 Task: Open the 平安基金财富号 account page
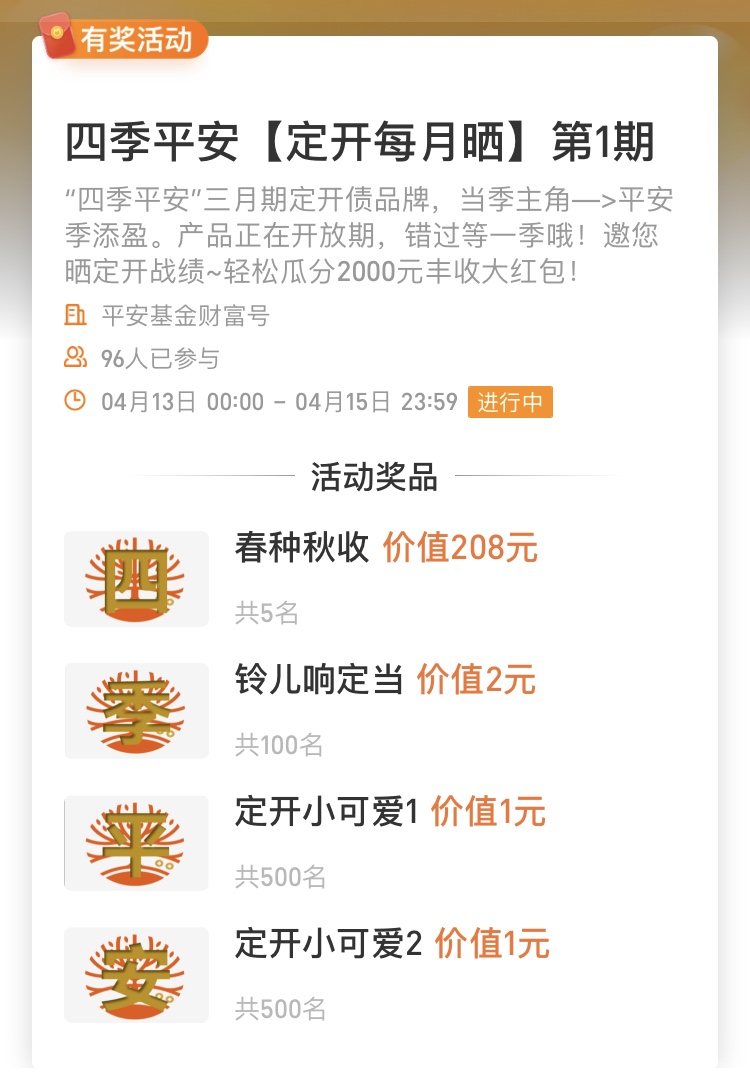[x=185, y=317]
